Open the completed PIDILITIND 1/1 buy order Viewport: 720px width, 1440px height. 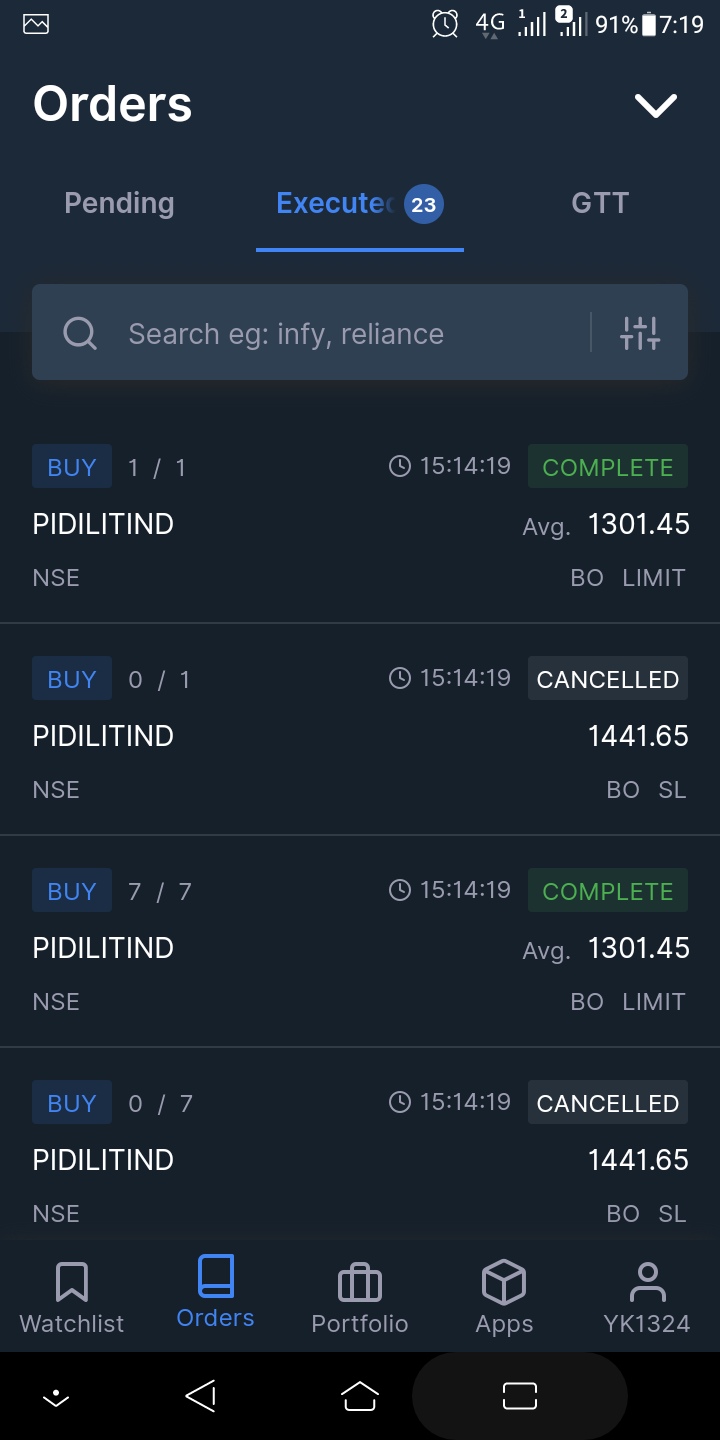coord(360,522)
